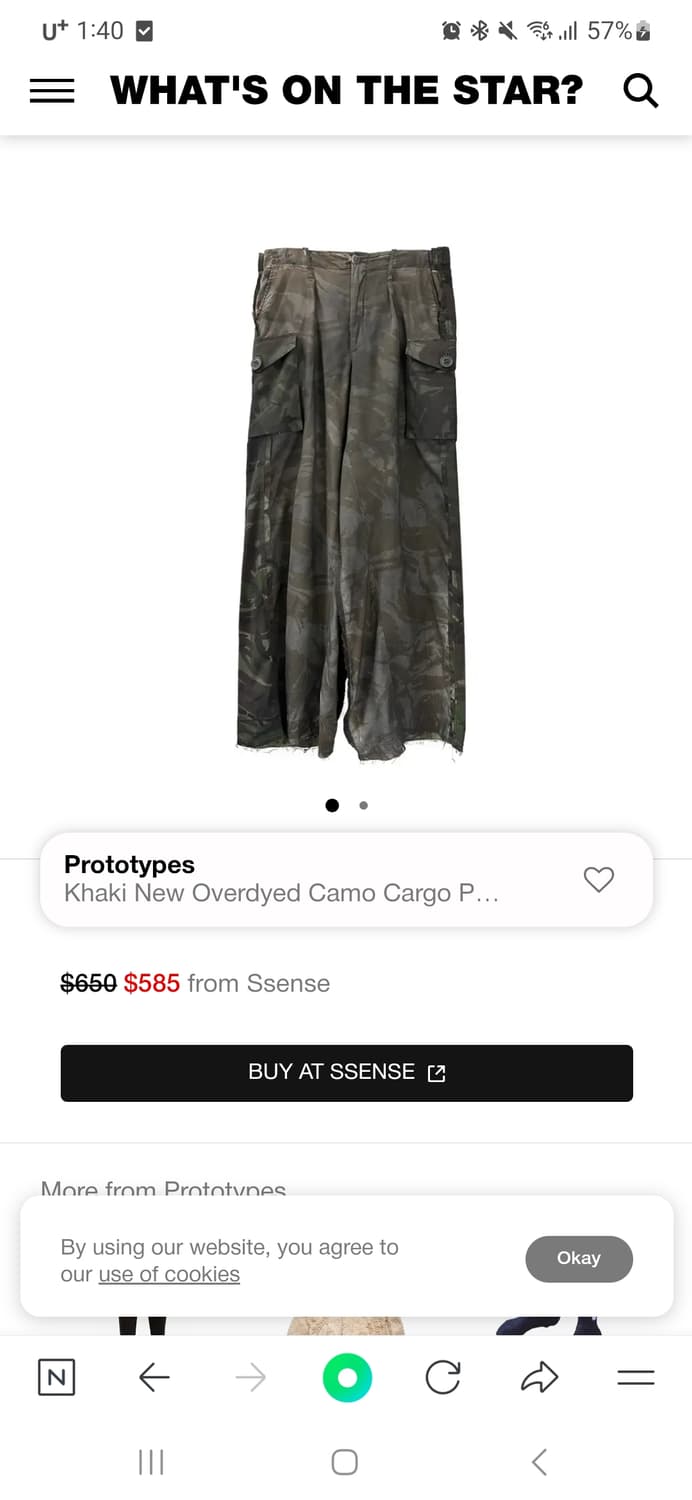
Task: Show recent apps
Action: tap(151, 1462)
